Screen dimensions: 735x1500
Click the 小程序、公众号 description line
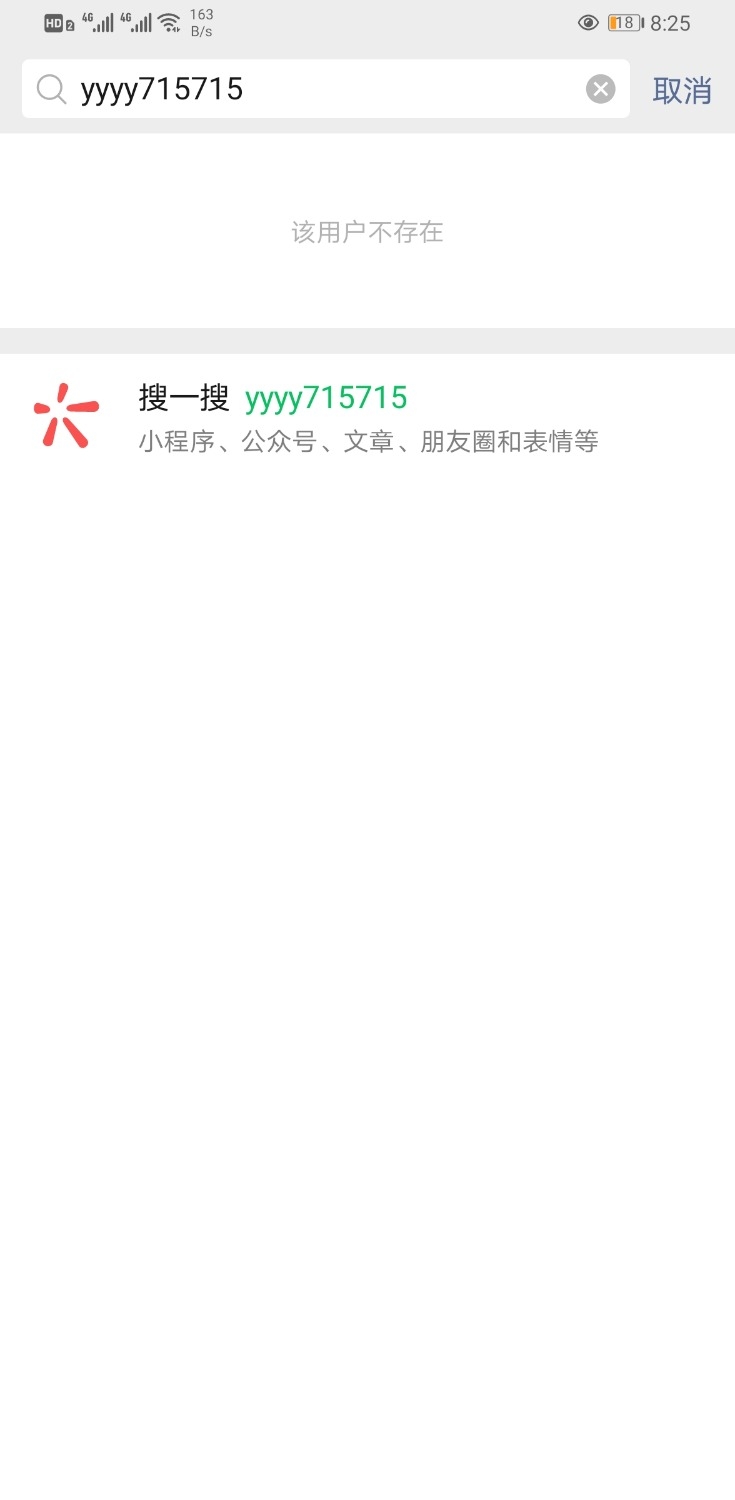[x=367, y=441]
